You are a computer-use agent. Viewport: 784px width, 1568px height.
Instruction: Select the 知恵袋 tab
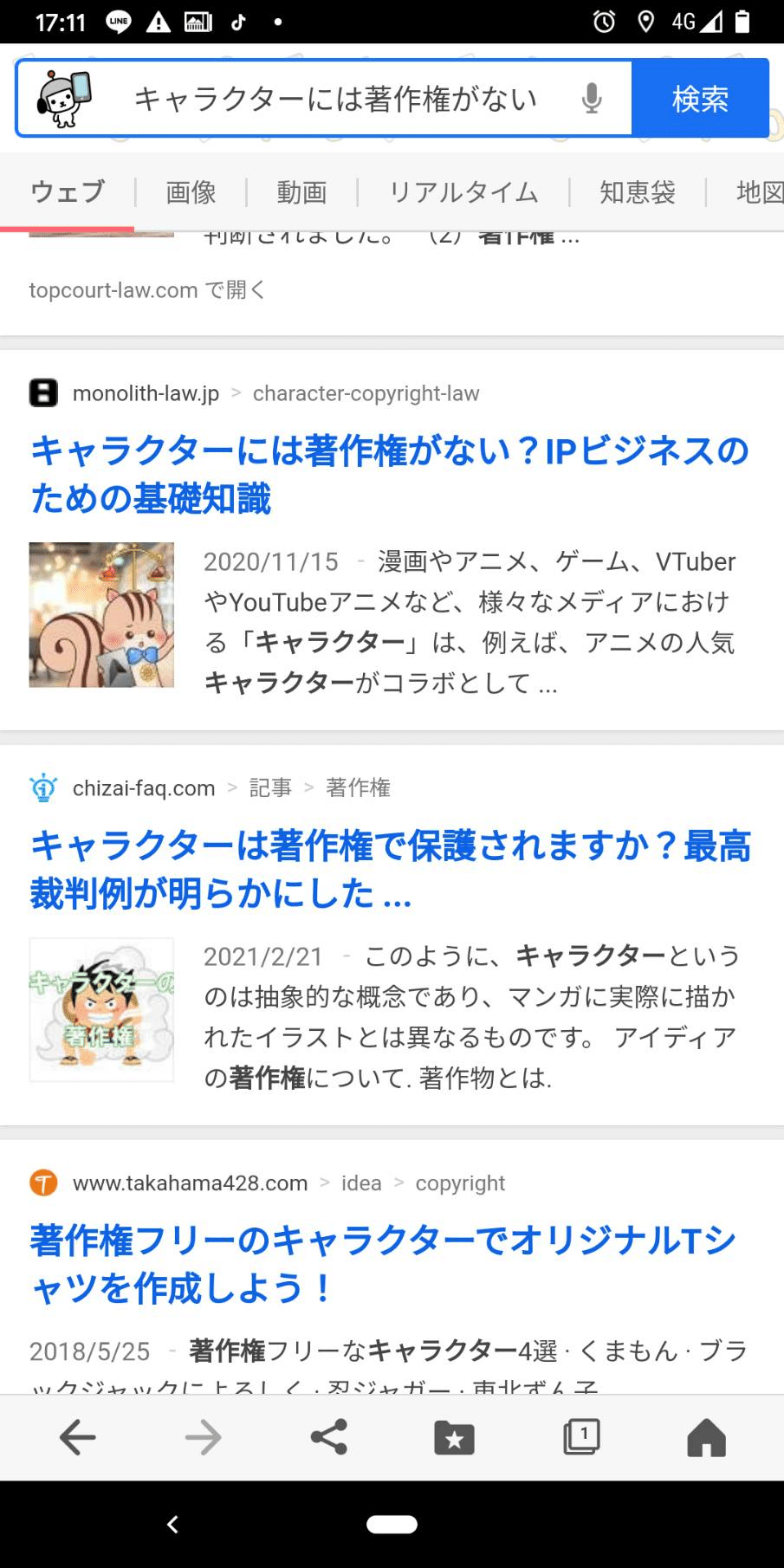[637, 192]
